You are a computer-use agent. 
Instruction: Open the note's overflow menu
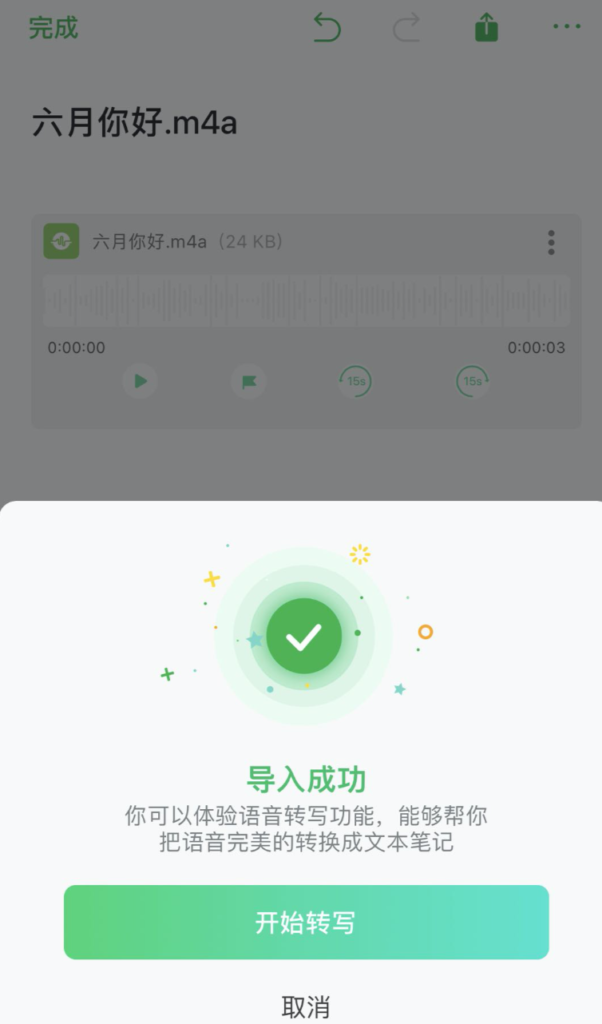point(566,28)
